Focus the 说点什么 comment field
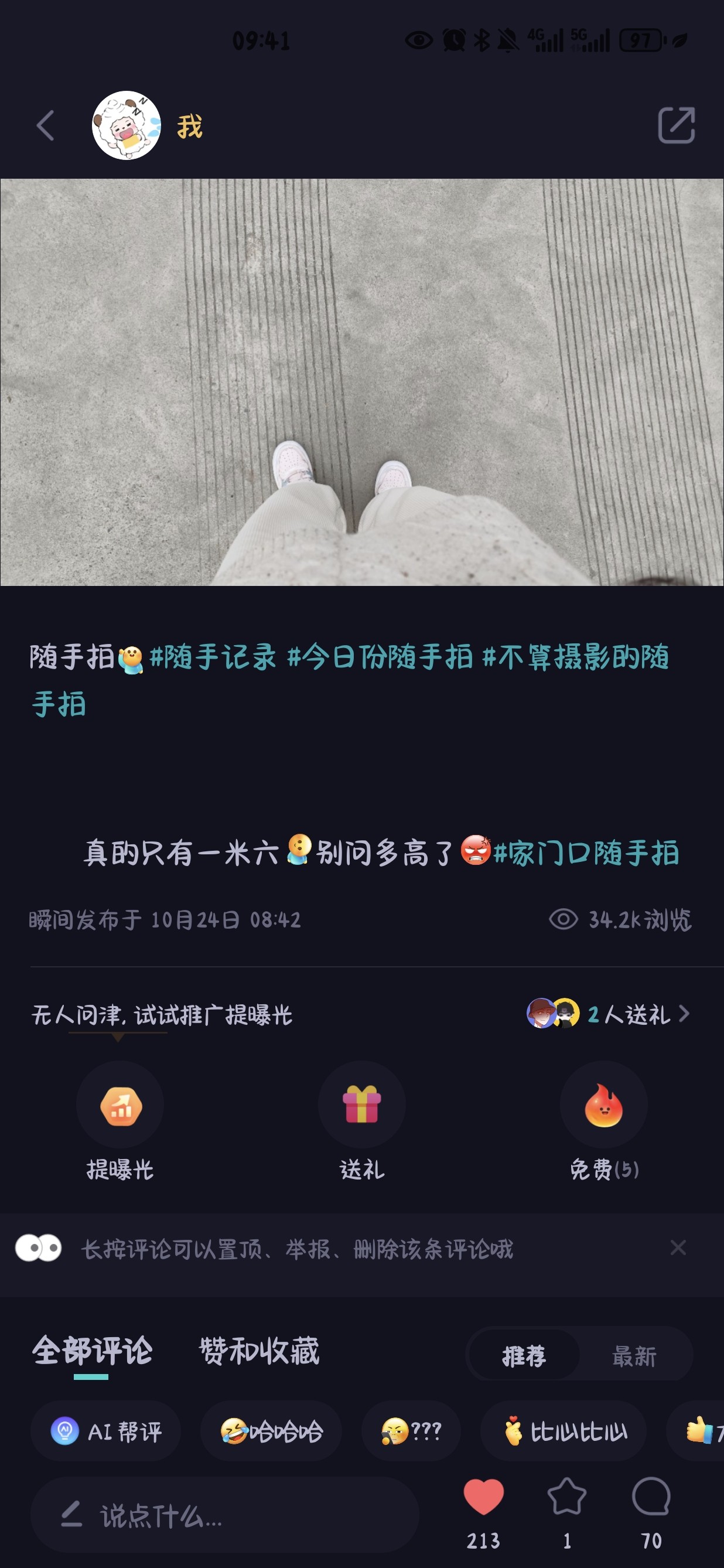 point(225,1515)
